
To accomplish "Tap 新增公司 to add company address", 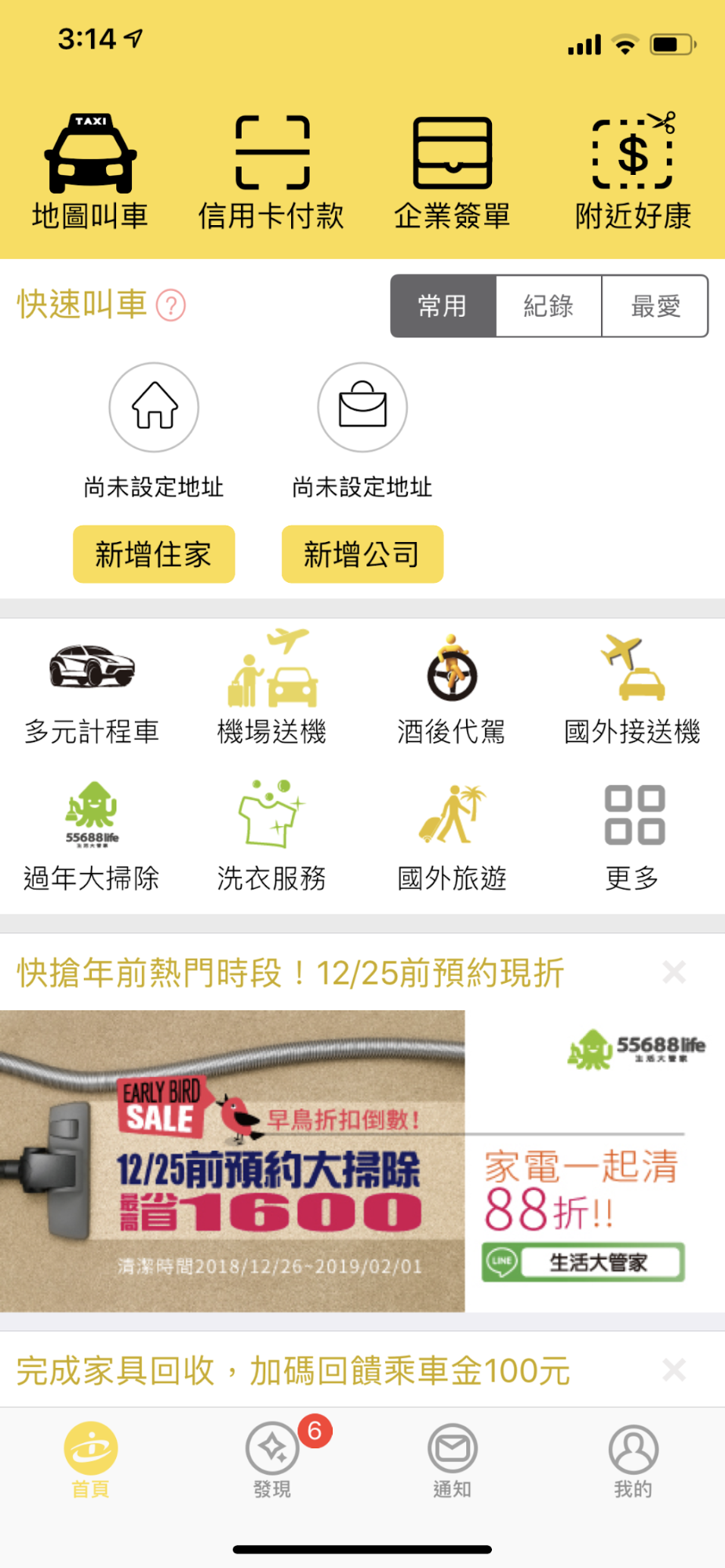I will point(362,554).
